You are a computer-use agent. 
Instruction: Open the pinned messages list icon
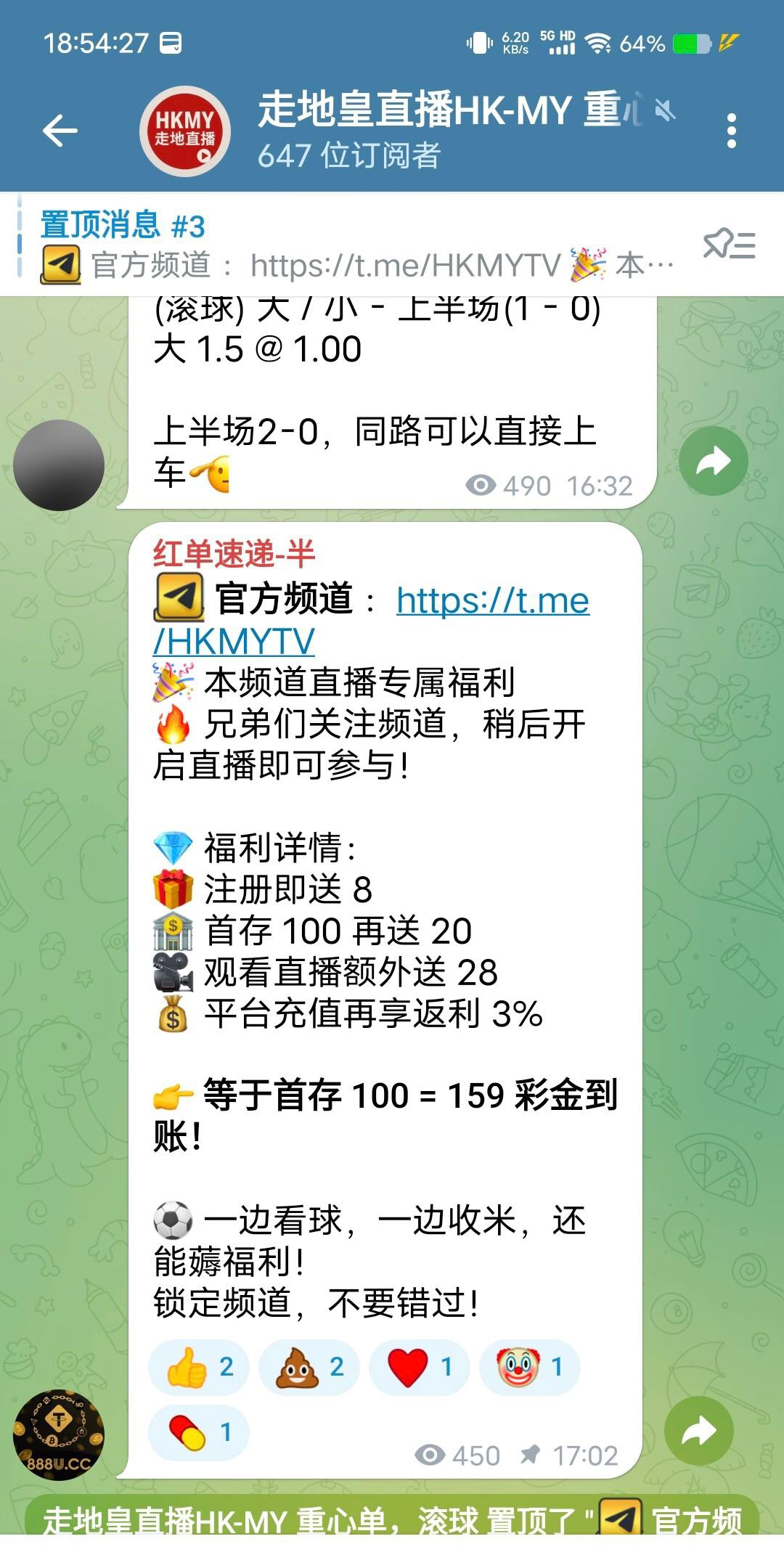[729, 245]
